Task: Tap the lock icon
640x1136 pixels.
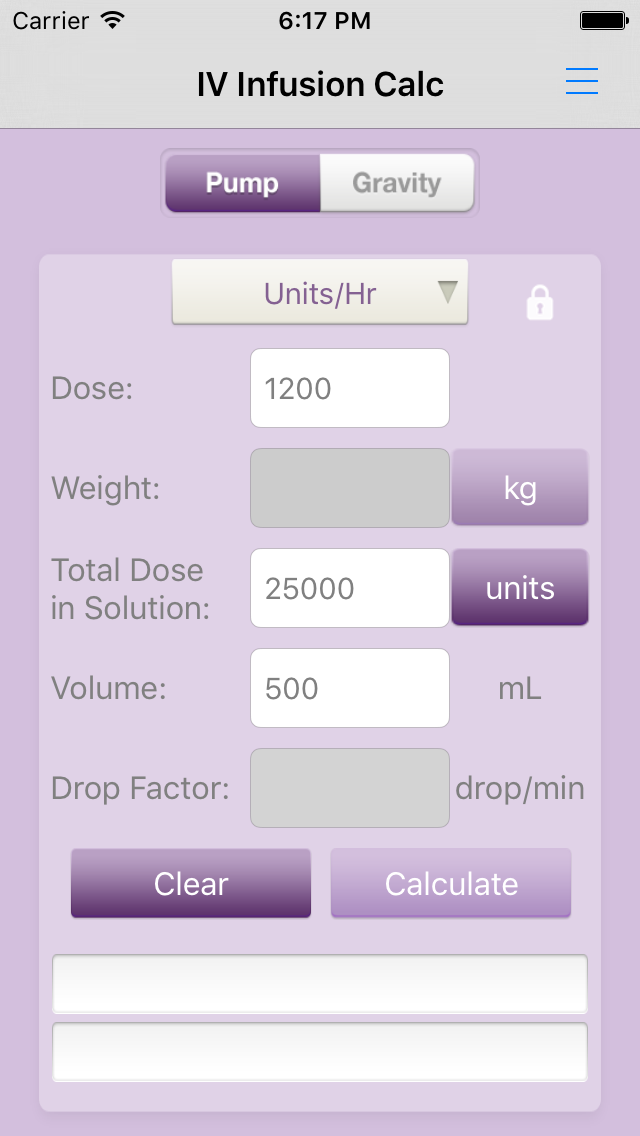Action: [x=539, y=302]
